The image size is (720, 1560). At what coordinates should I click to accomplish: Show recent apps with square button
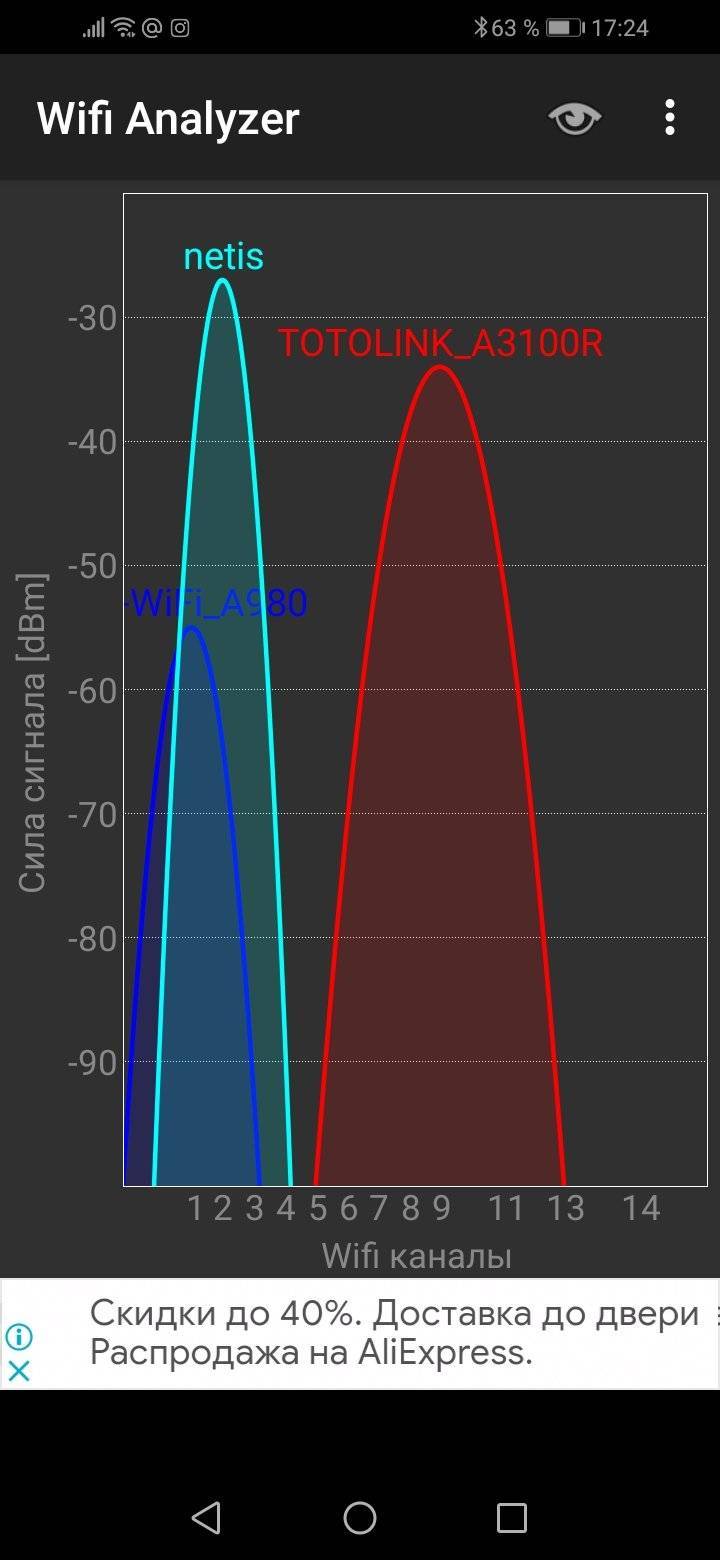pos(512,1518)
